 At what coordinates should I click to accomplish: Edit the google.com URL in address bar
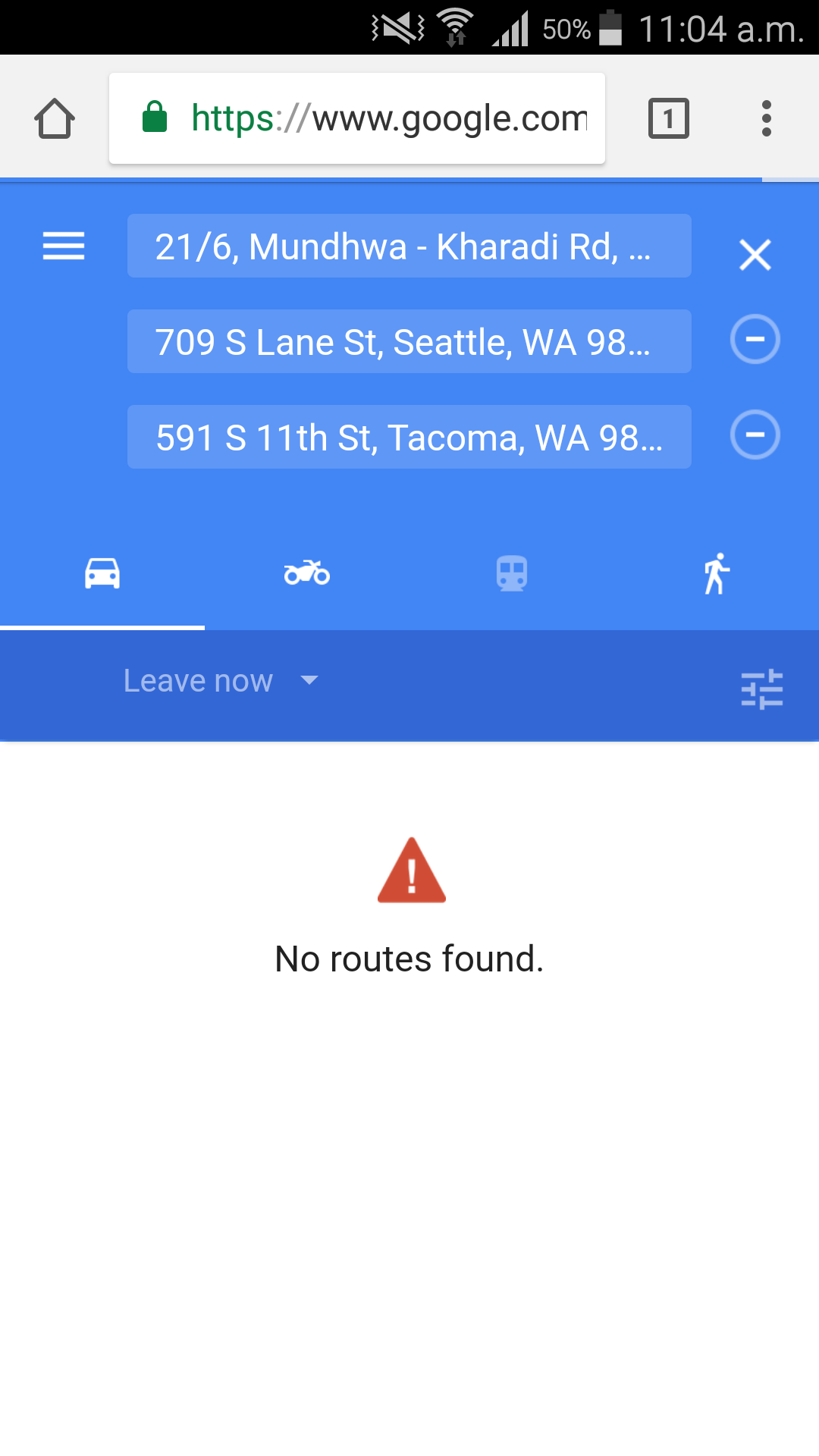[356, 119]
